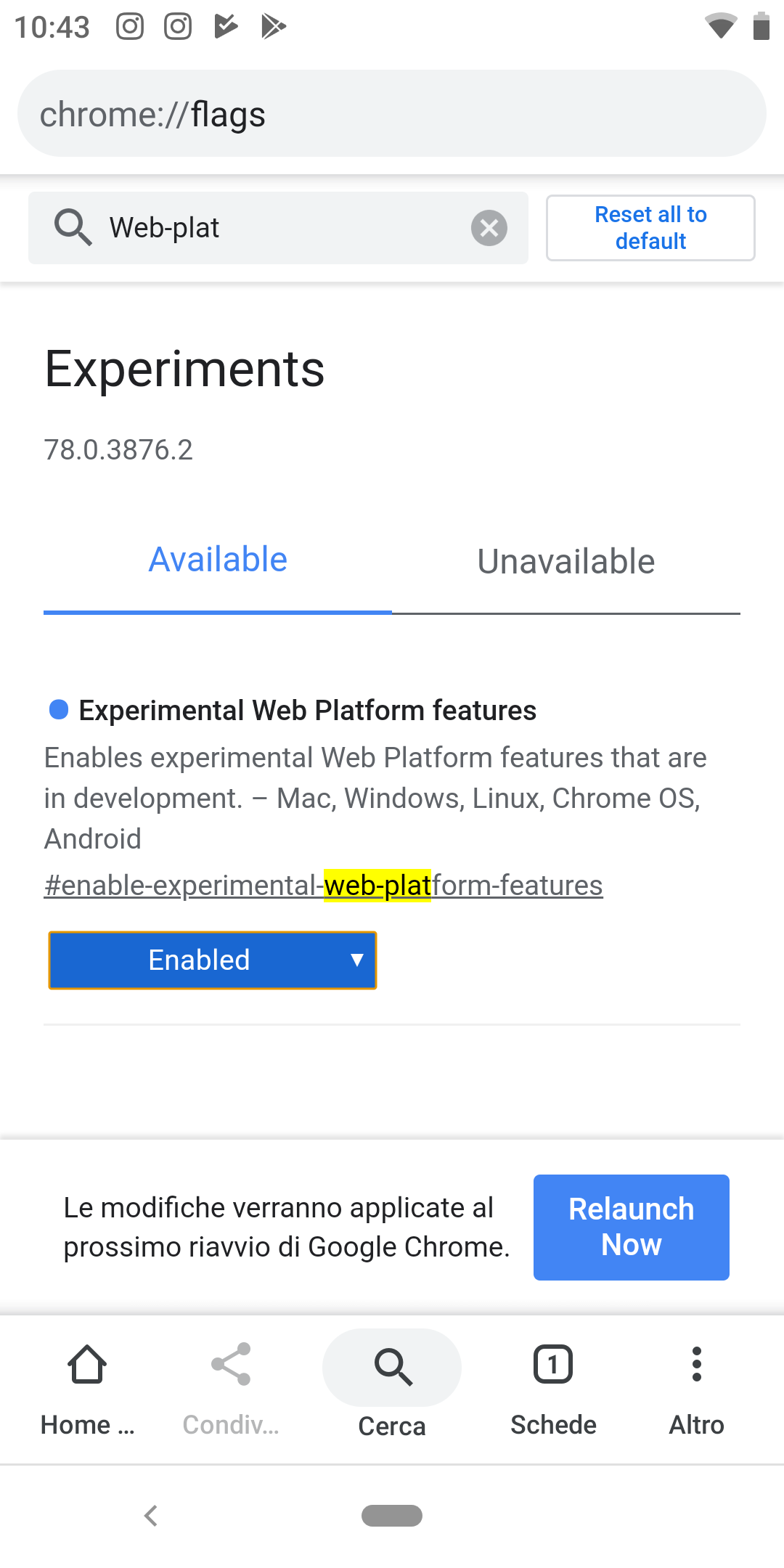This screenshot has height=1568, width=784.
Task: Switch to the Unavailable tab
Action: [566, 563]
